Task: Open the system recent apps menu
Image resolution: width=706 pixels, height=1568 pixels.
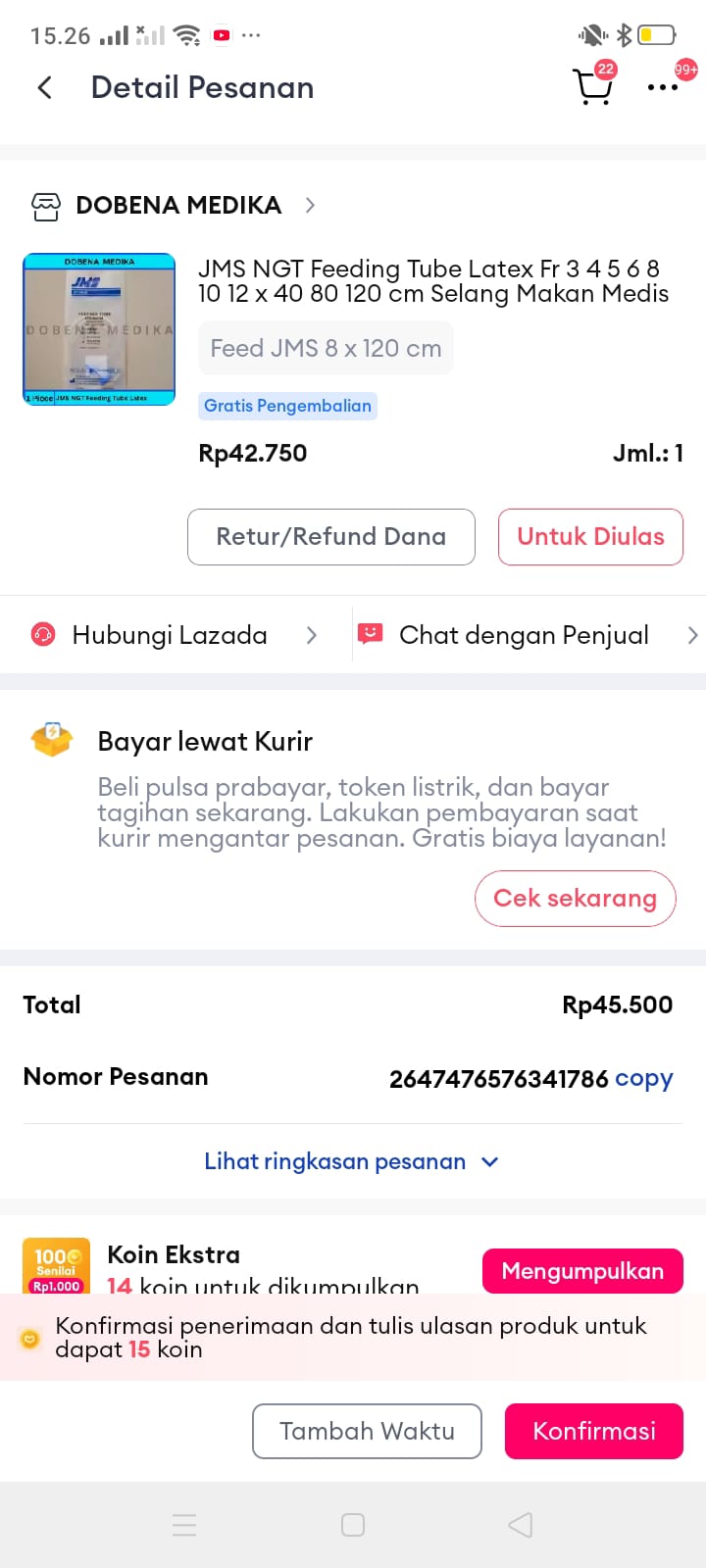Action: (x=184, y=1525)
